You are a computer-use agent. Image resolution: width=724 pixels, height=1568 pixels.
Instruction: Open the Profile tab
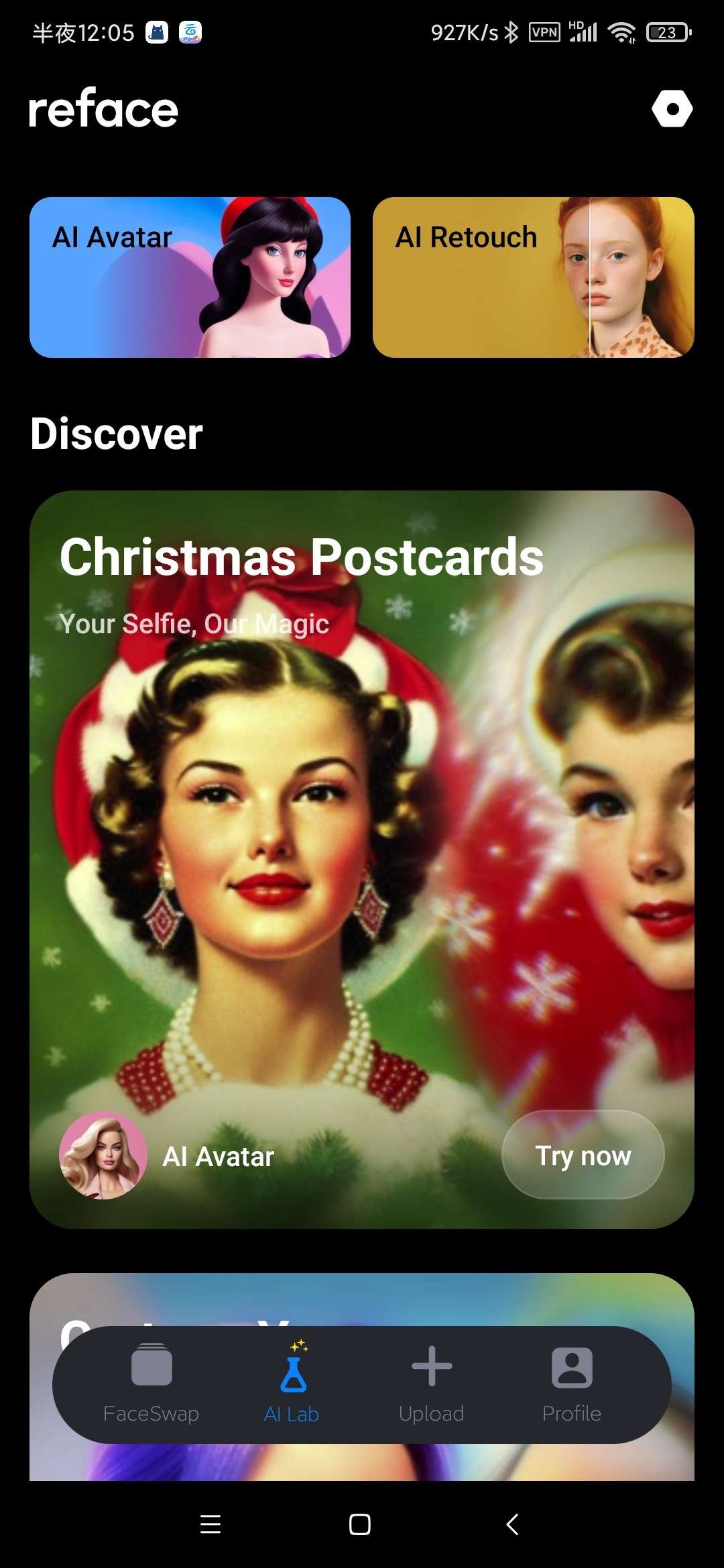(571, 1384)
